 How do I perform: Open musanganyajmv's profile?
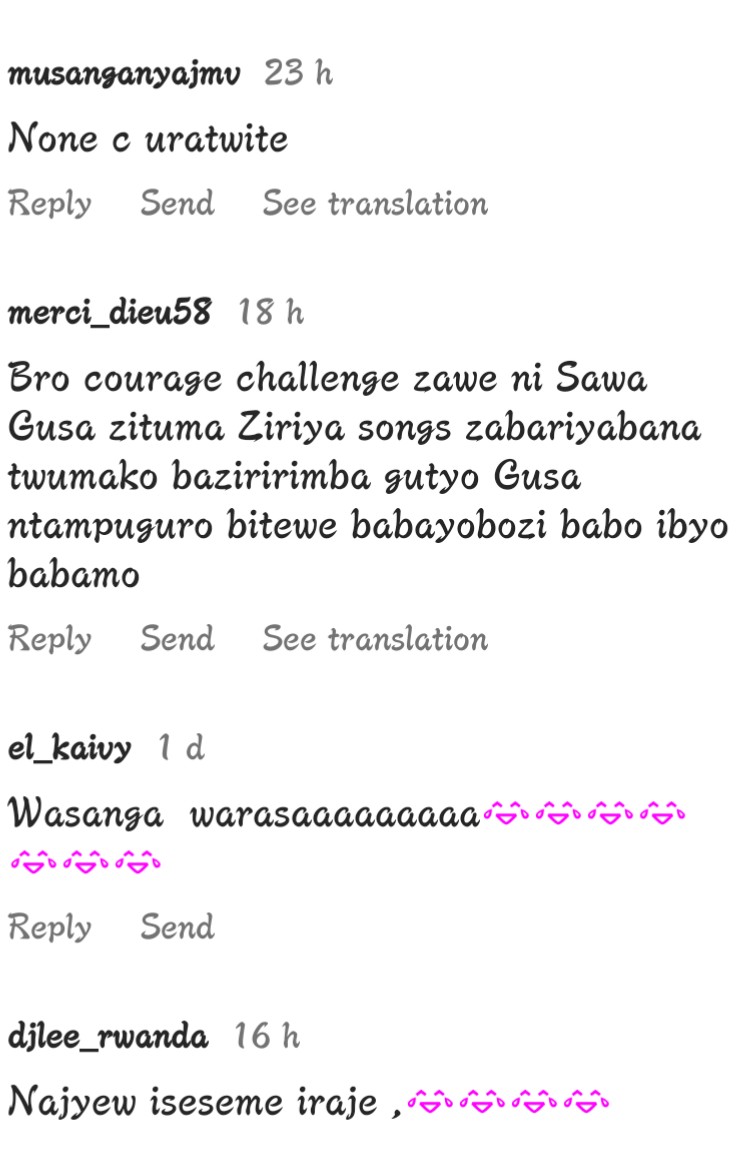pos(124,74)
